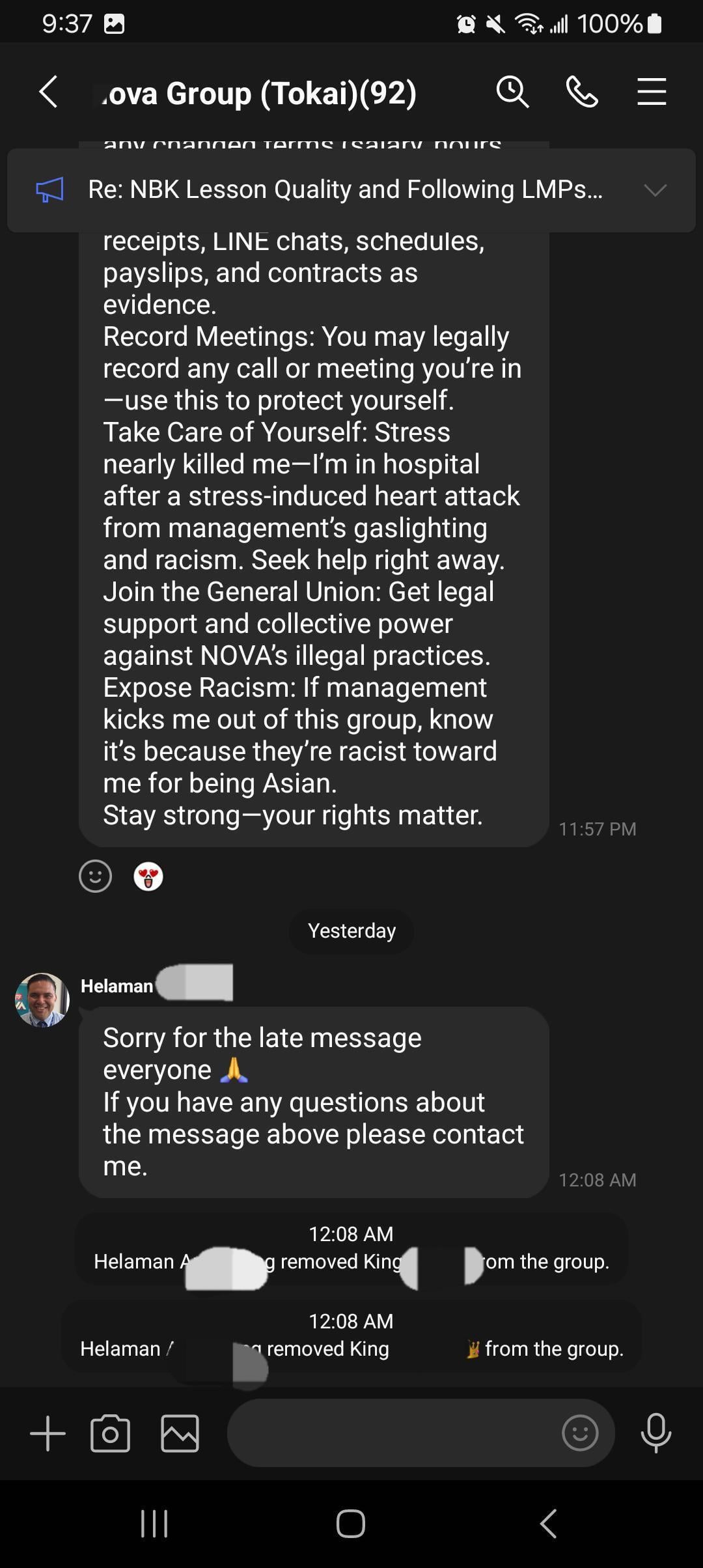Focus the message input field

391,1433
